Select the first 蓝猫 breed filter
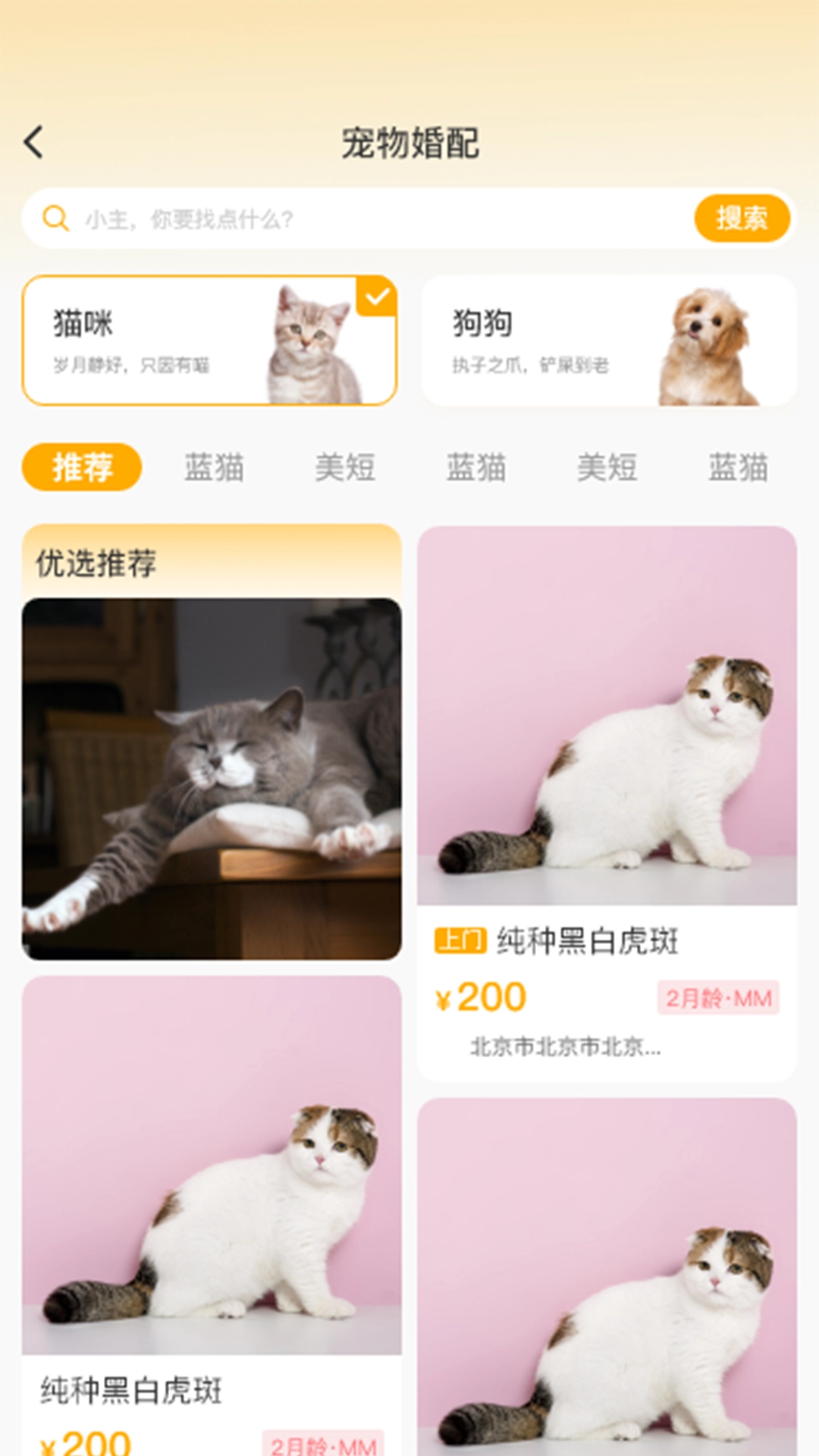 212,466
